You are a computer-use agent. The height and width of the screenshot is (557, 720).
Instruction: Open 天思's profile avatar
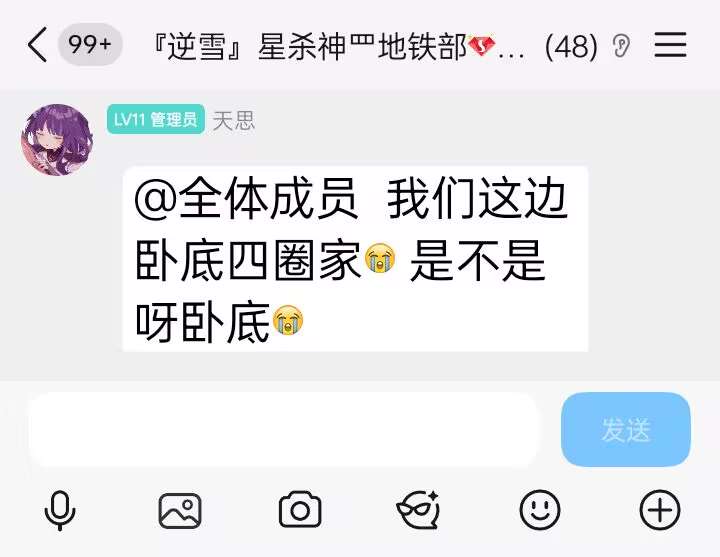pyautogui.click(x=57, y=140)
